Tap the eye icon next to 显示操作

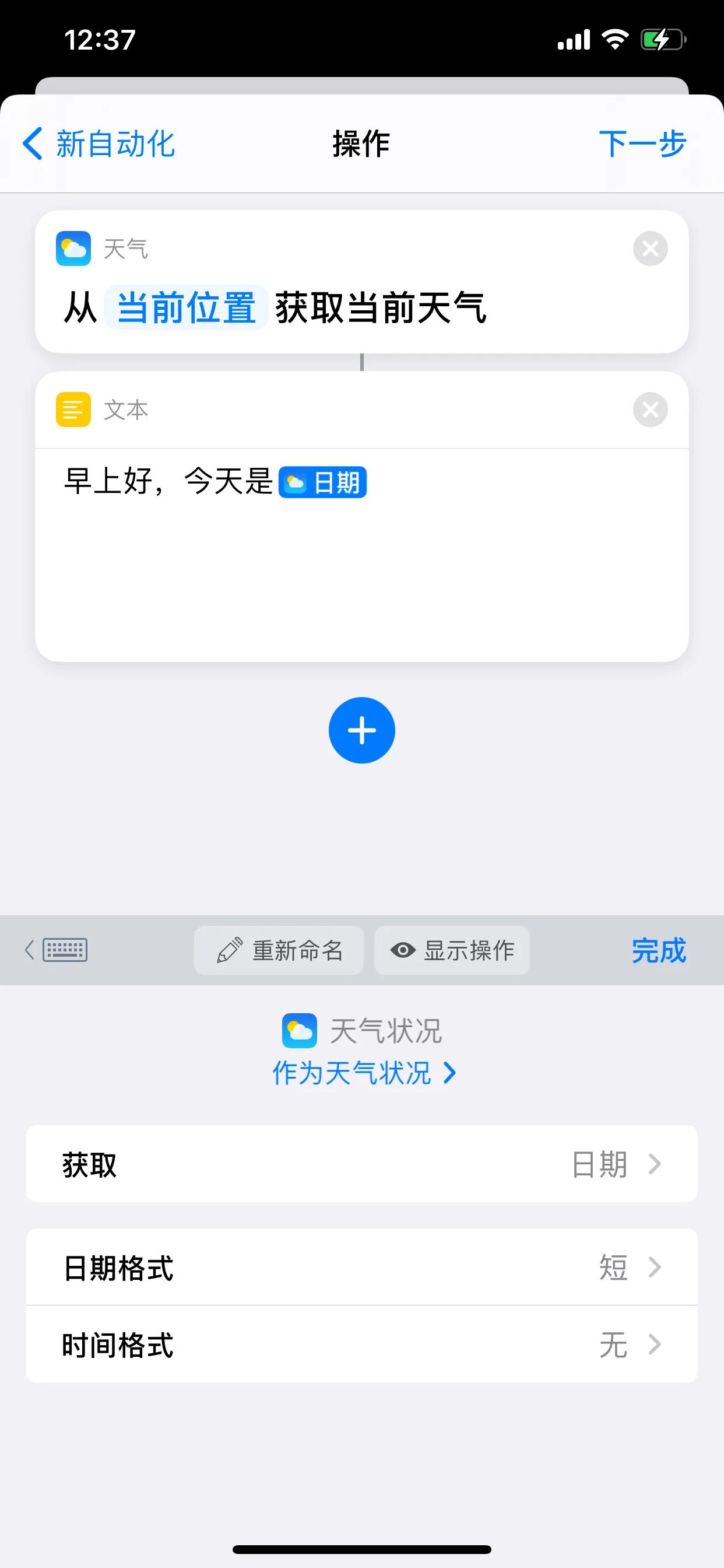point(403,950)
